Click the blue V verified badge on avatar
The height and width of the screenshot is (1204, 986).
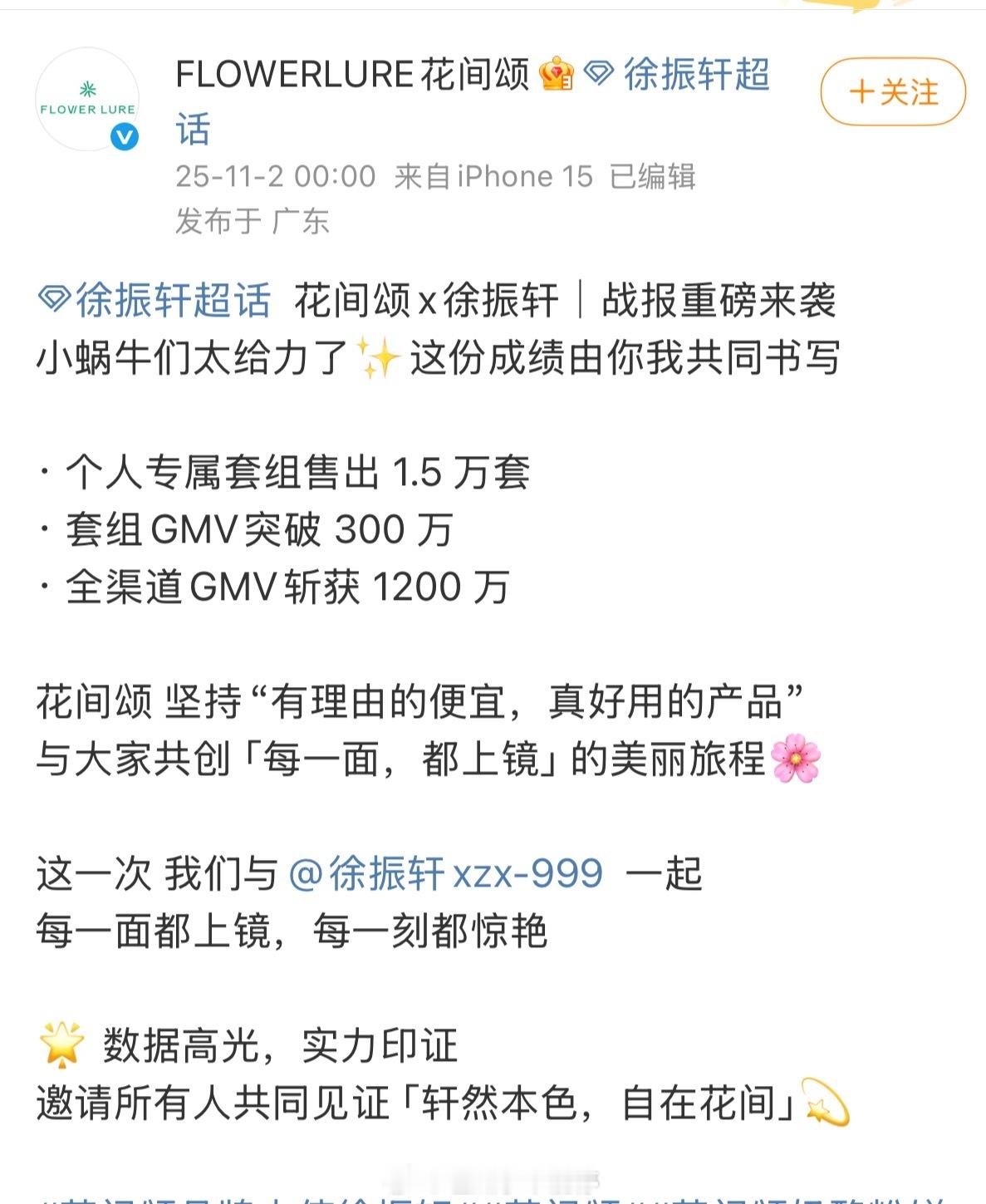125,135
